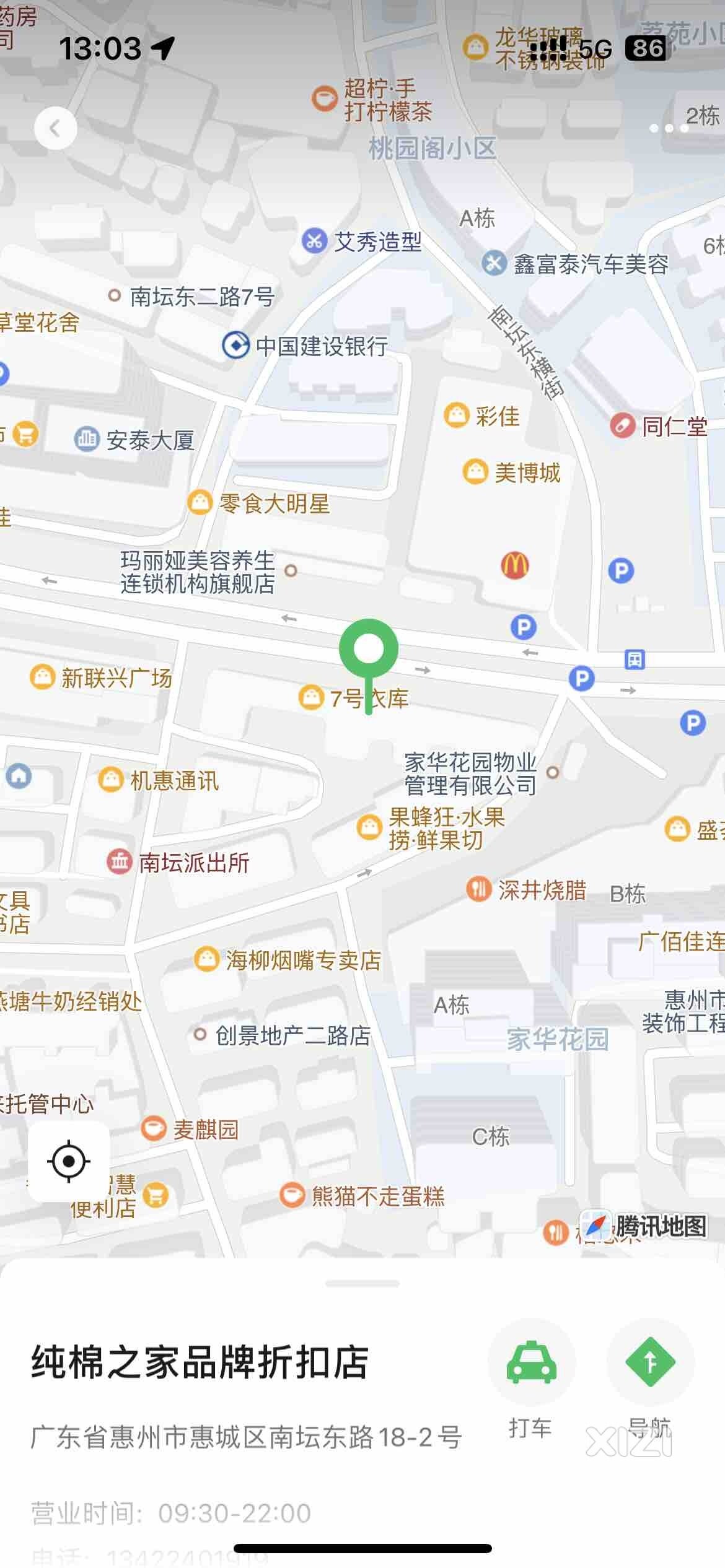Recenter map to my current location
Screen dimensions: 725x1568
point(69,1161)
